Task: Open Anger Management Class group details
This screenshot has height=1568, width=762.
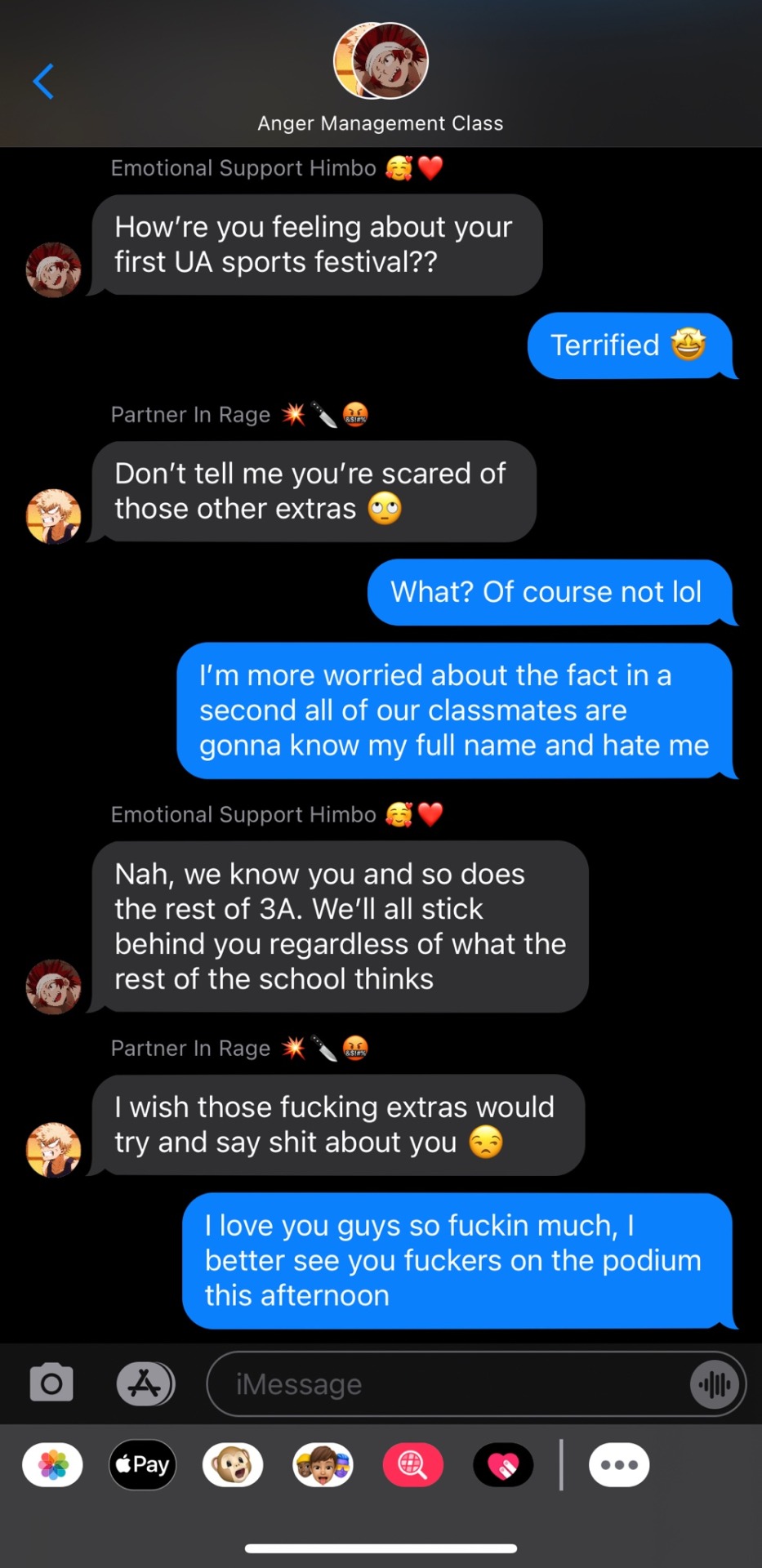Action: tap(381, 77)
